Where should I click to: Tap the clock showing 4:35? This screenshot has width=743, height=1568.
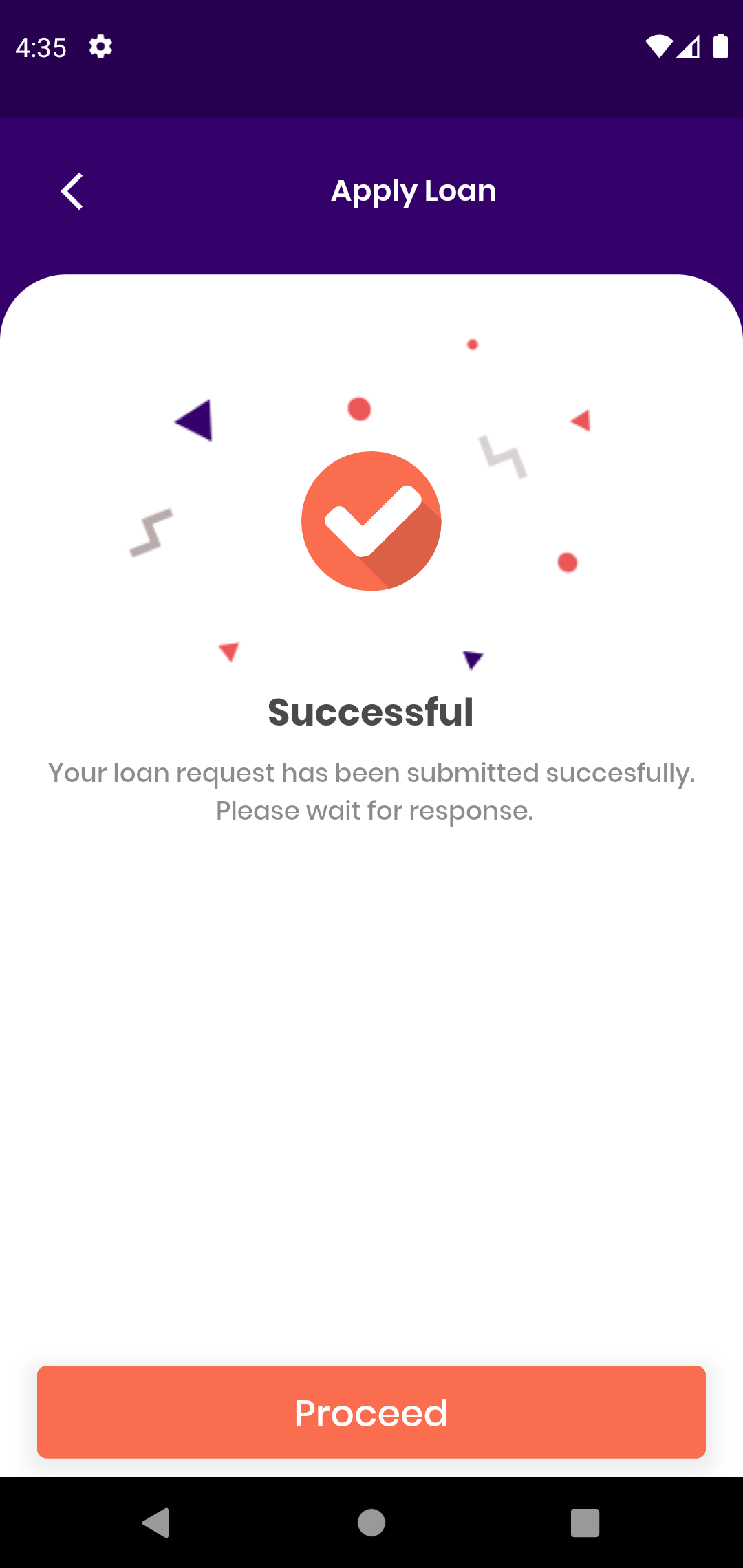click(42, 47)
